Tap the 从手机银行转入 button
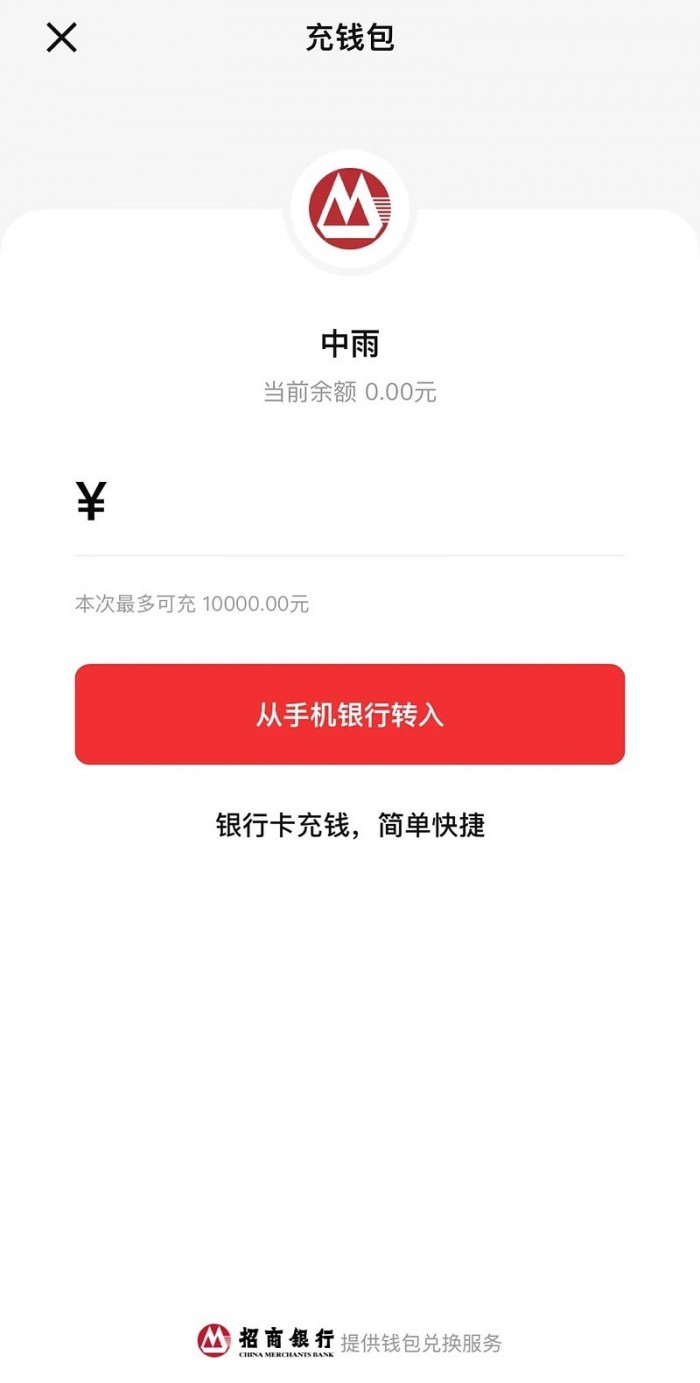Screen dimensions: 700x1383 pyautogui.click(x=350, y=715)
